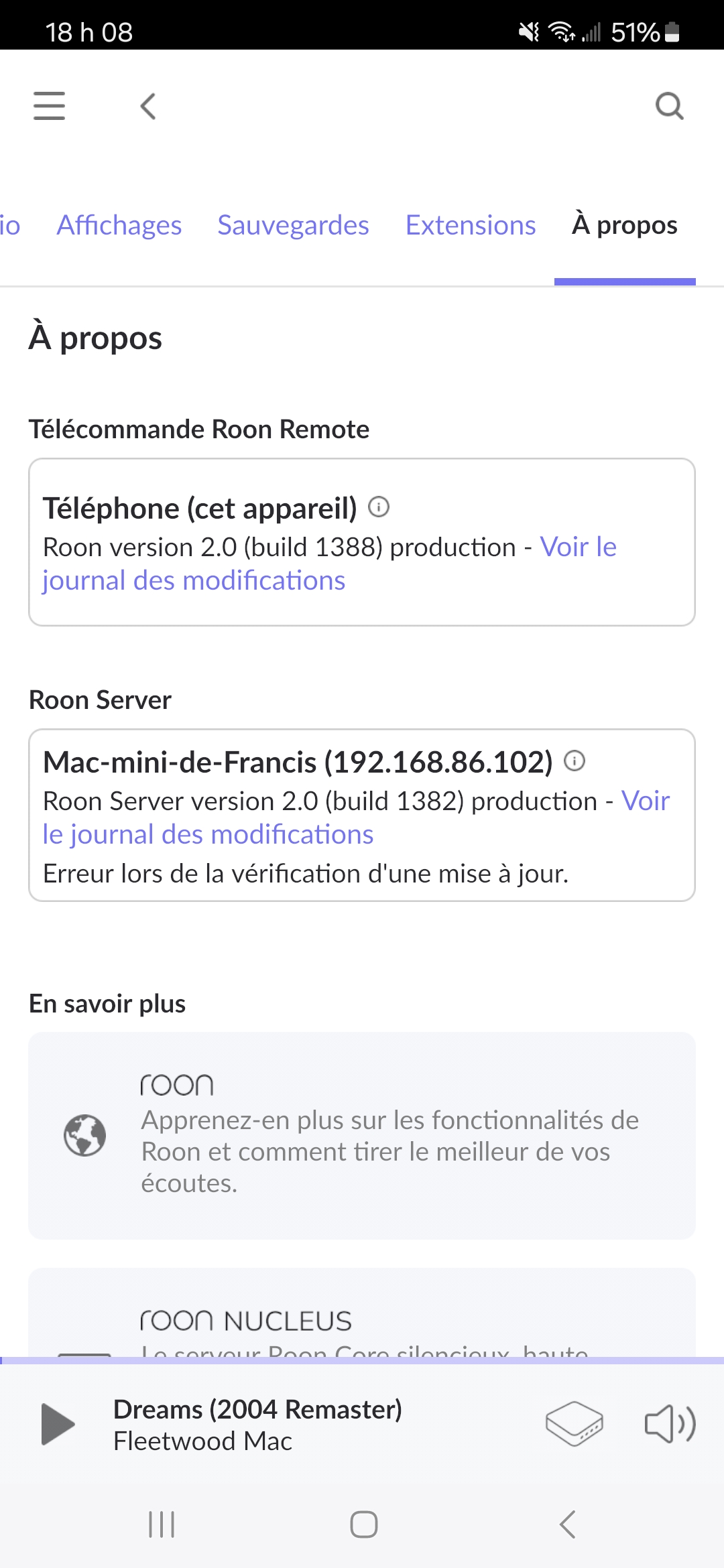This screenshot has width=724, height=1568.
Task: Open the volume control speaker icon
Action: point(670,1424)
